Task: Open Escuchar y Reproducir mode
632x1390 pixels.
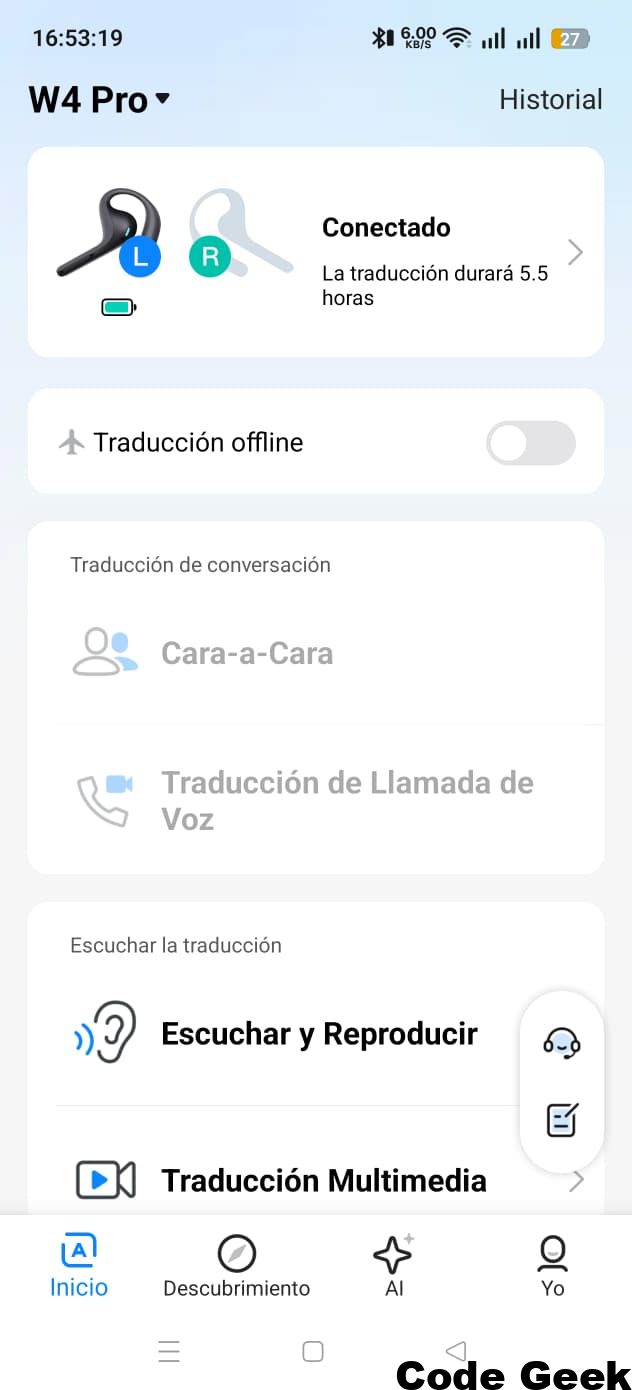Action: tap(318, 1034)
